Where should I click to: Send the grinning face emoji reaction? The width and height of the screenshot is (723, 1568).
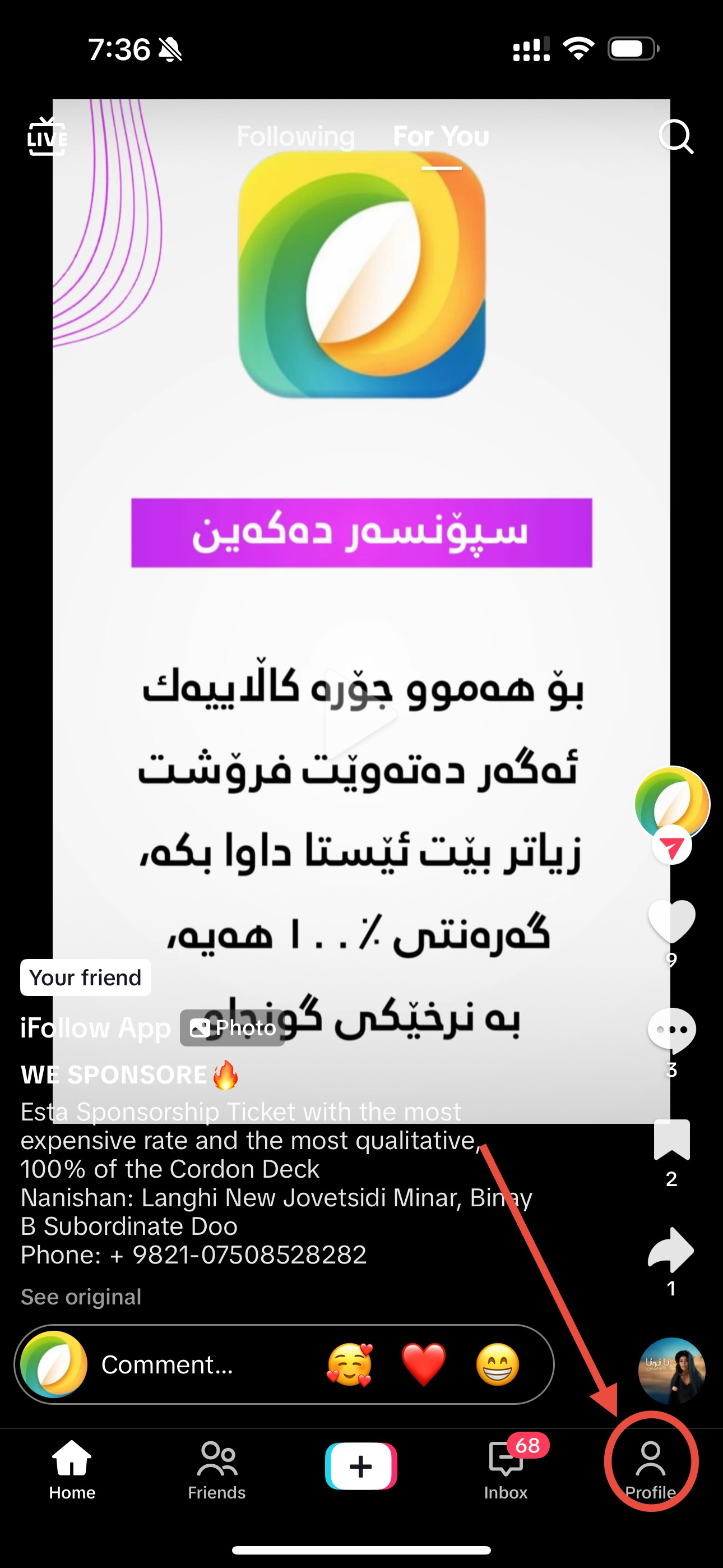coord(498,1364)
